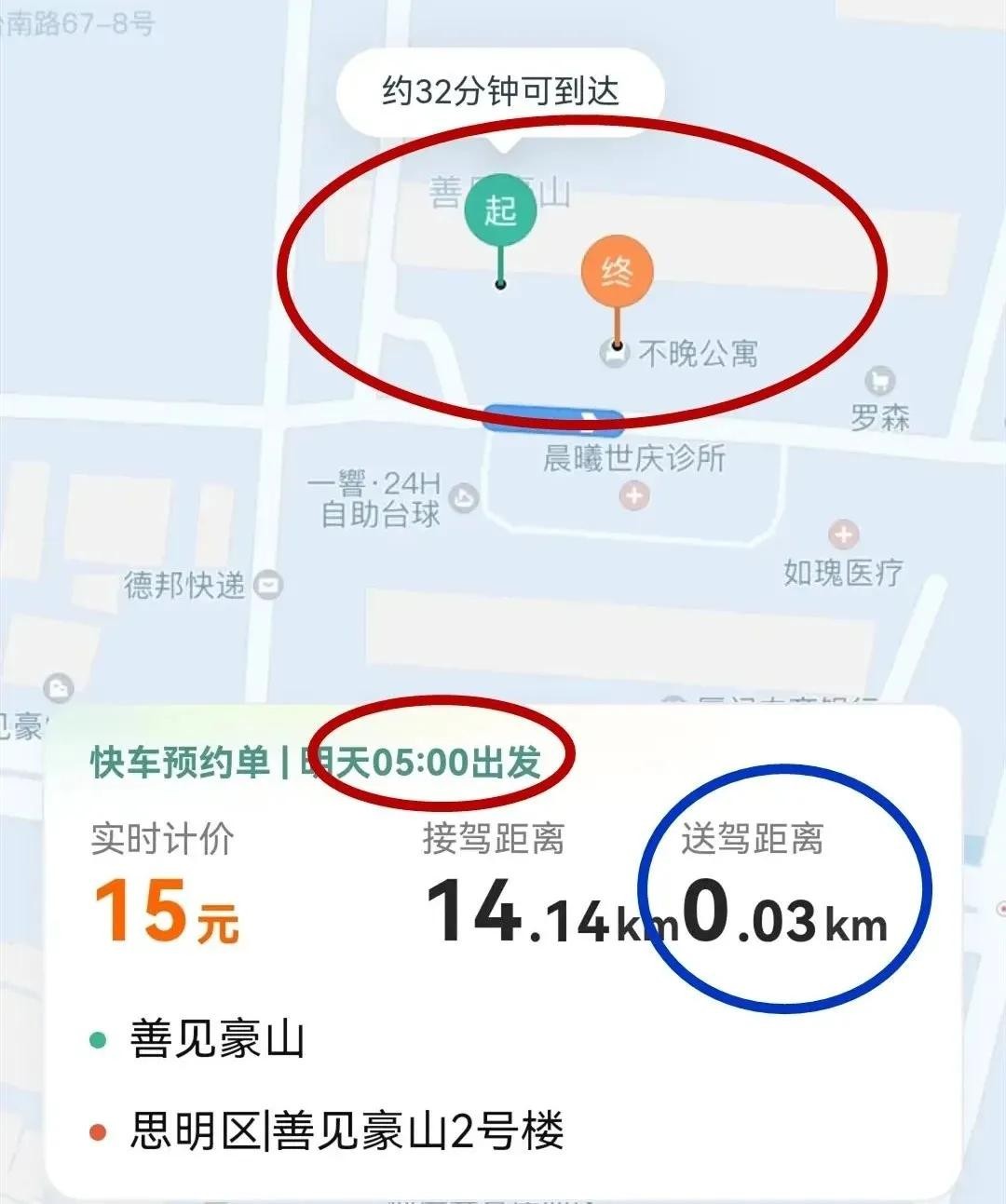Tap the orange 终 destination marker
1006x1204 pixels.
click(x=617, y=272)
